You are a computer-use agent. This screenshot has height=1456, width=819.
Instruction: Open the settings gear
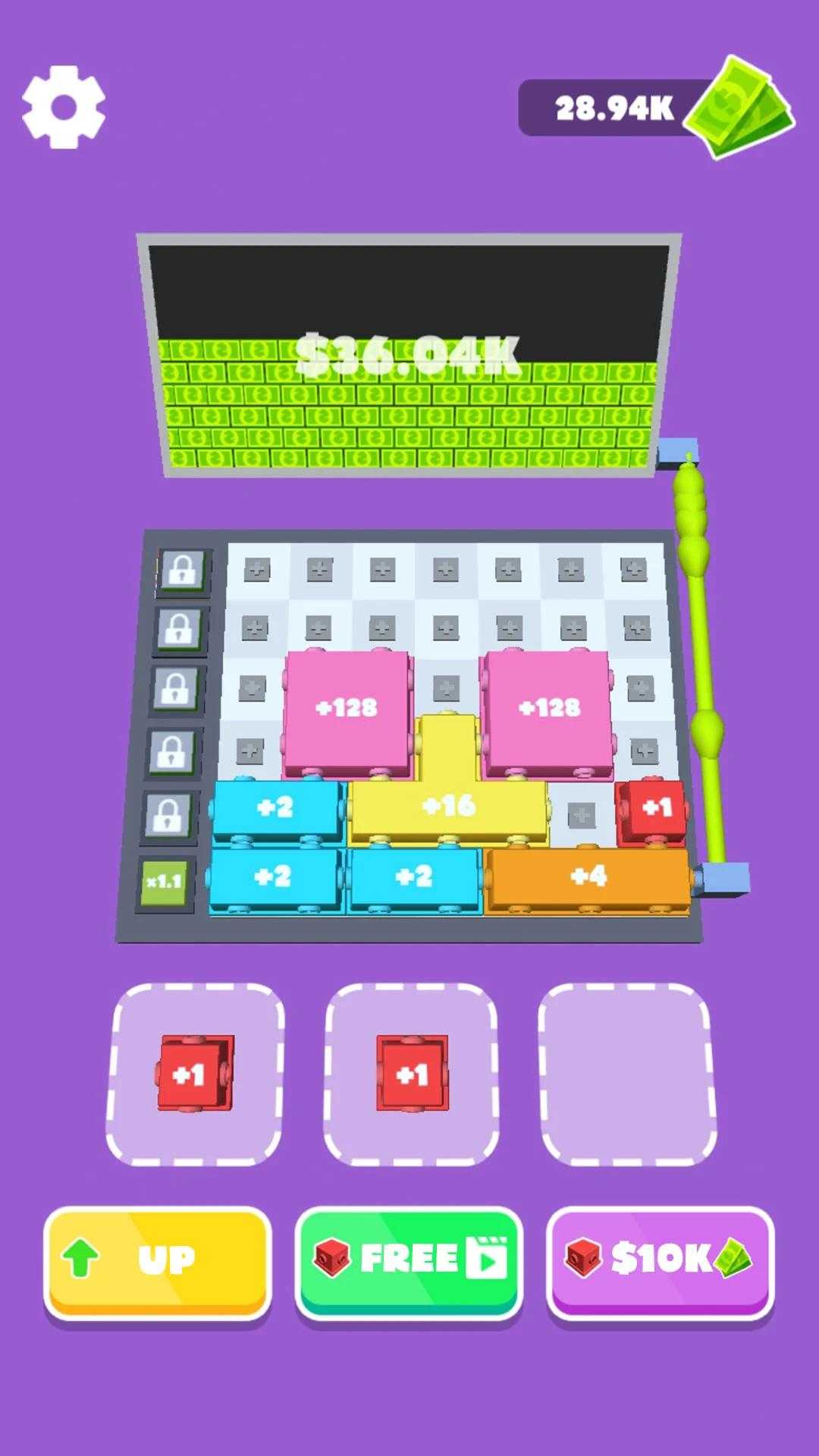tap(64, 107)
